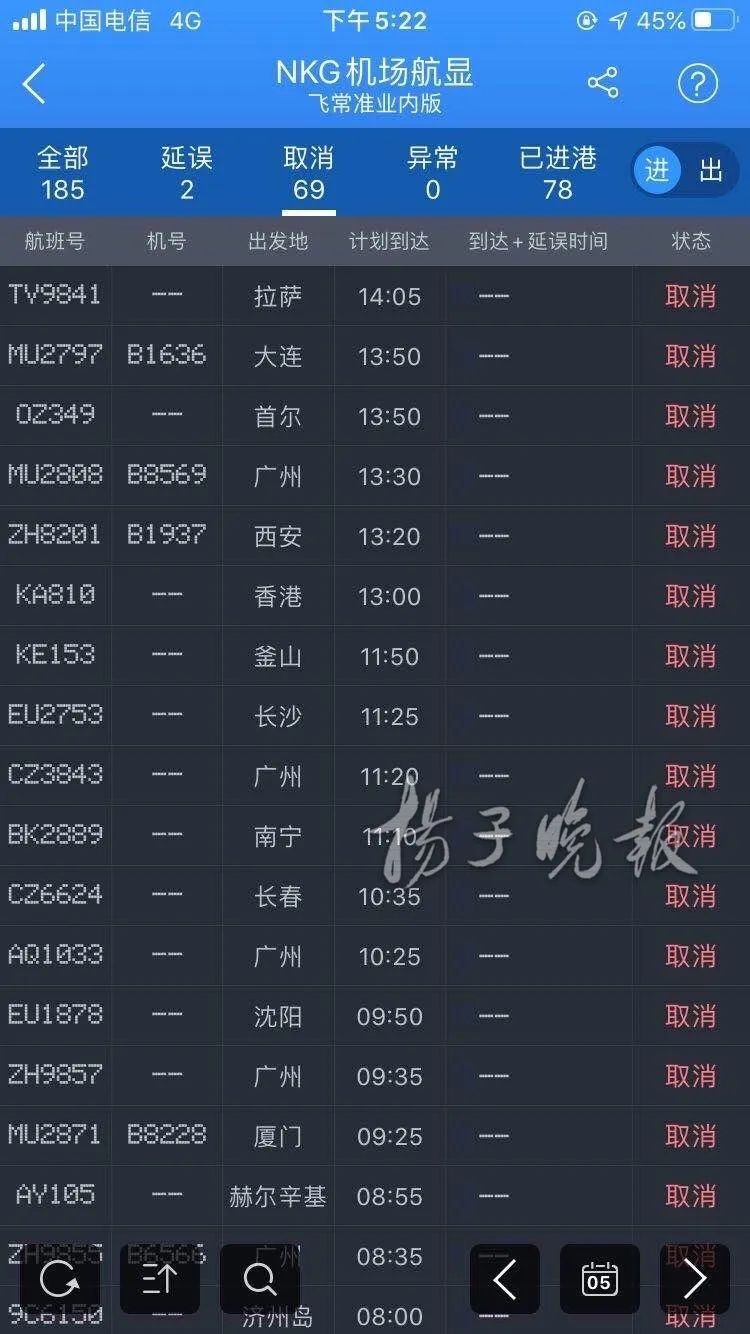The image size is (750, 1334).
Task: Switch to the 延误 (delayed) tab
Action: [186, 171]
